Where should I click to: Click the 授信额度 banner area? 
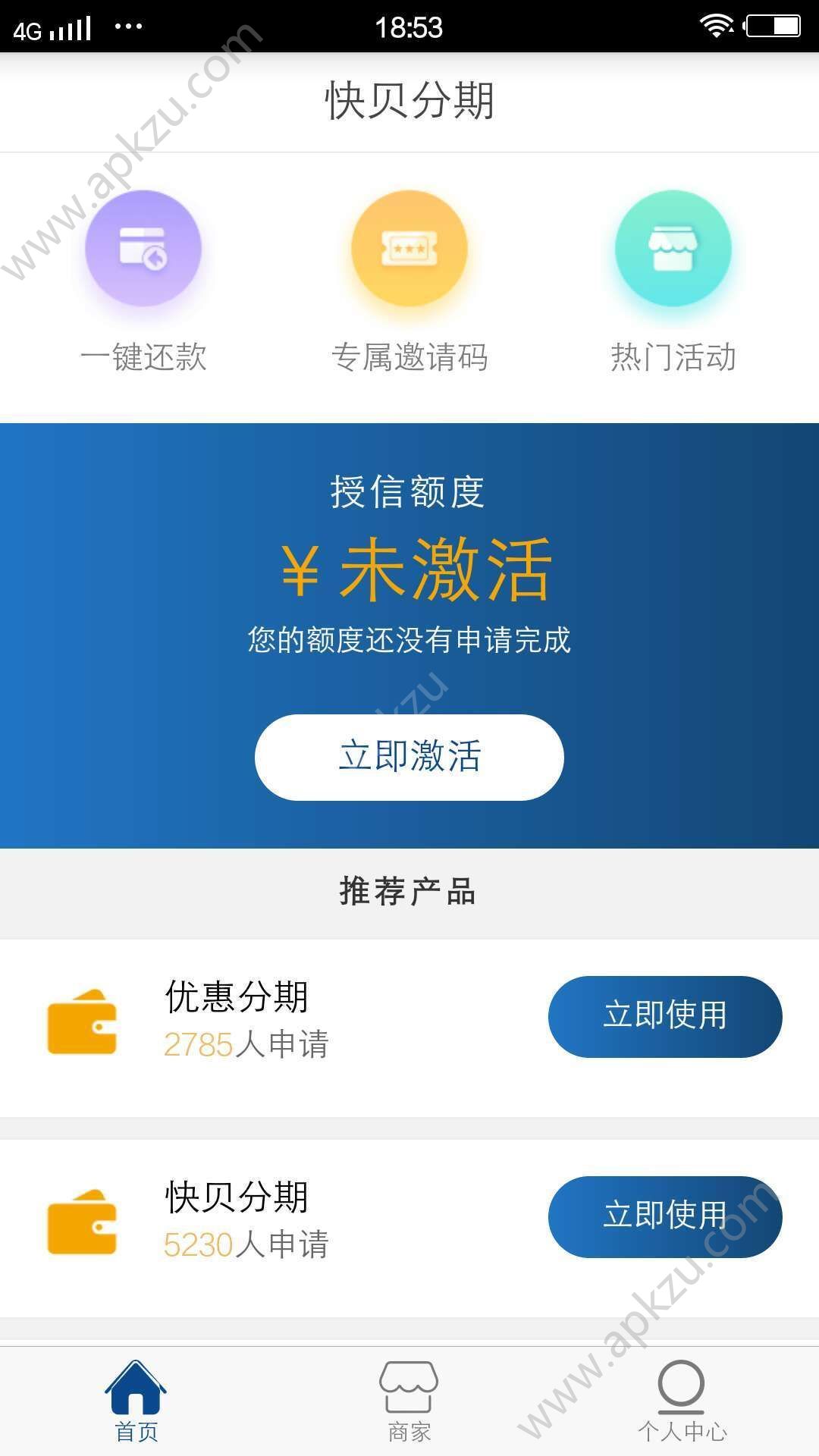point(409,489)
